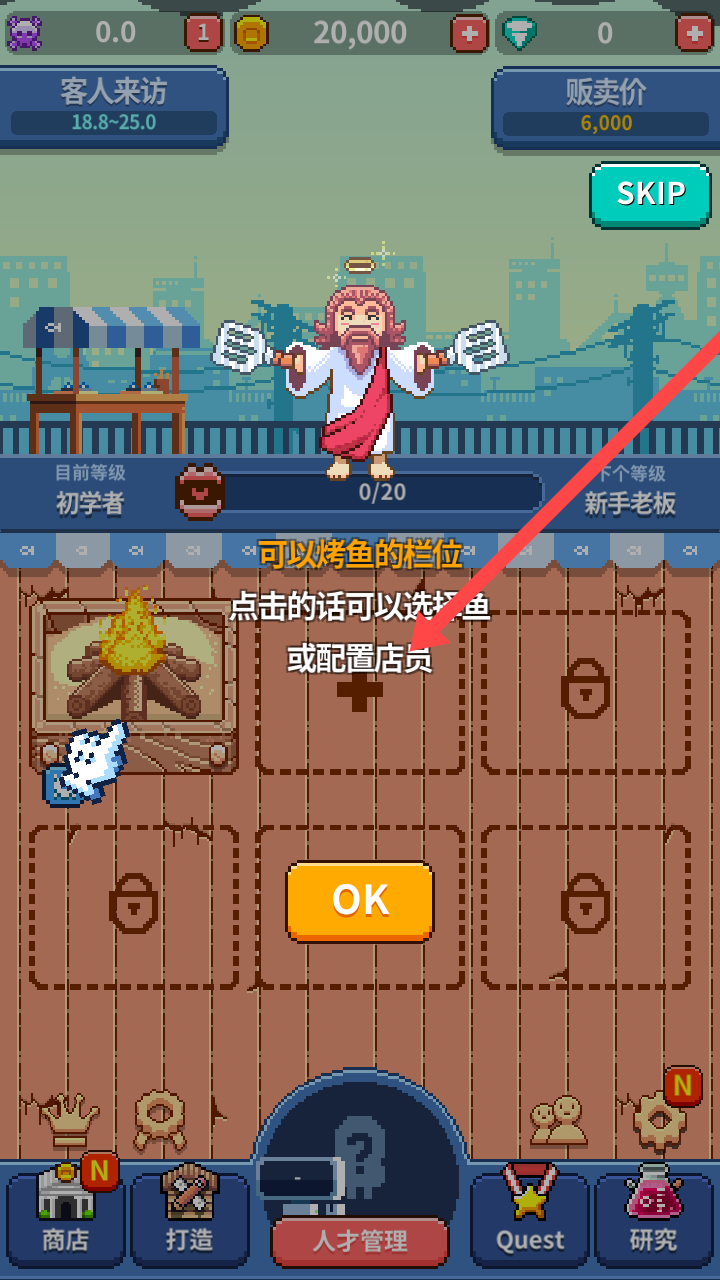Open the 打造 crafting tab
The image size is (720, 1280).
tap(190, 1217)
